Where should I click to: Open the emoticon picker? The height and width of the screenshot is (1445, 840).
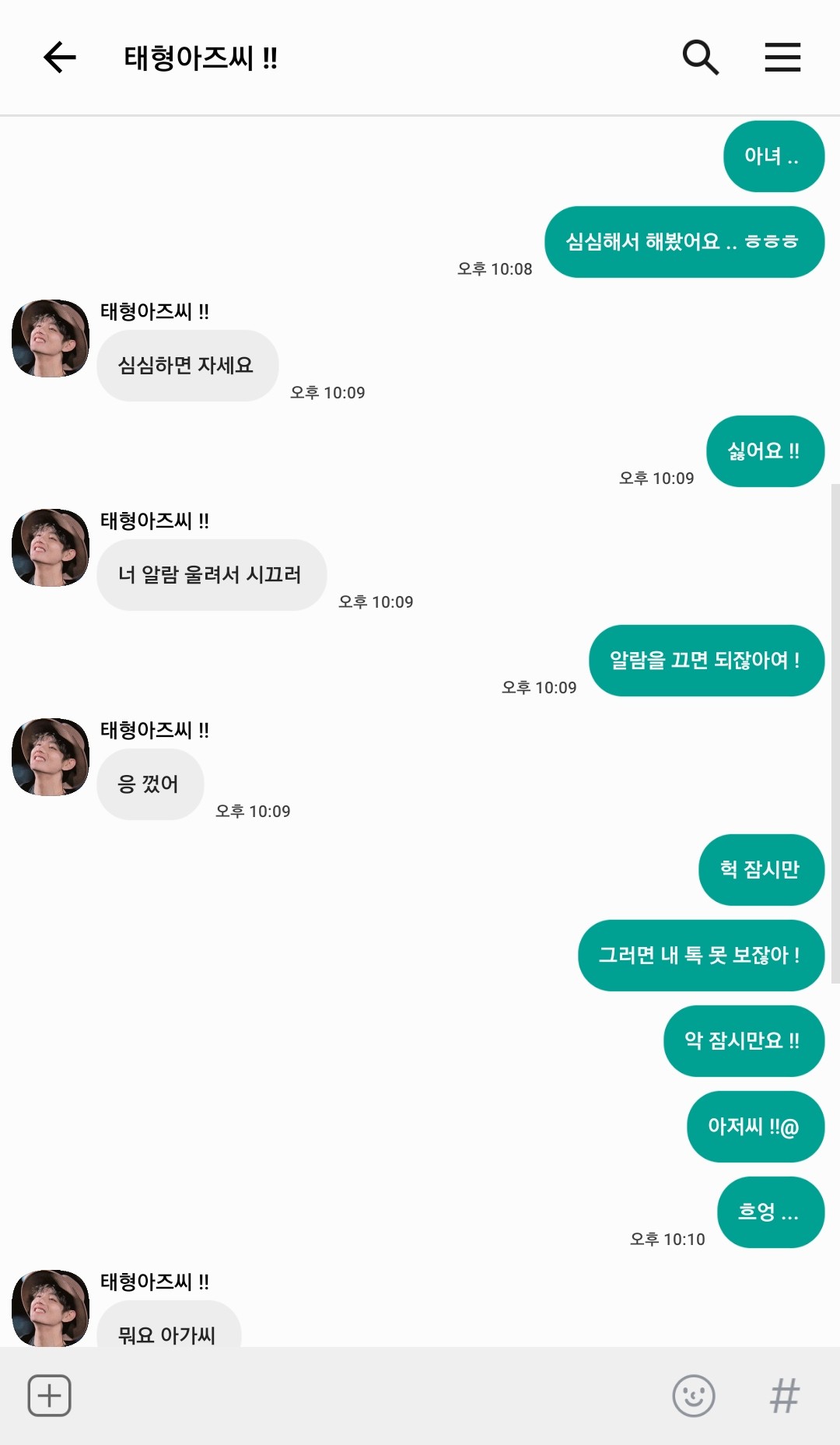[x=693, y=1395]
